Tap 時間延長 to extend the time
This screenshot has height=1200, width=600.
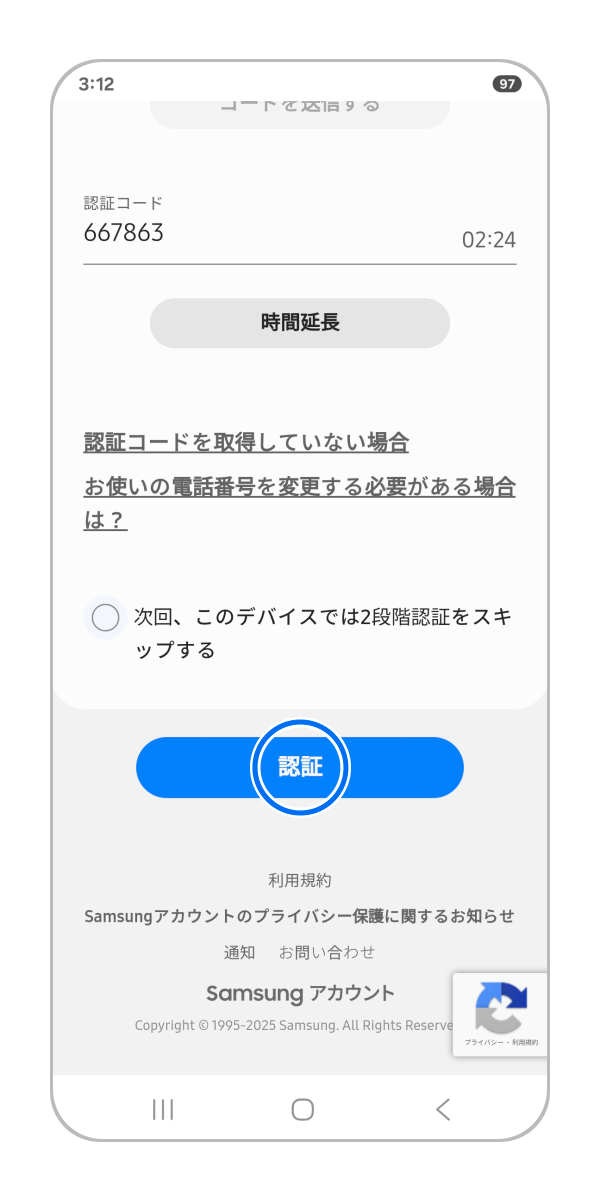pyautogui.click(x=300, y=323)
